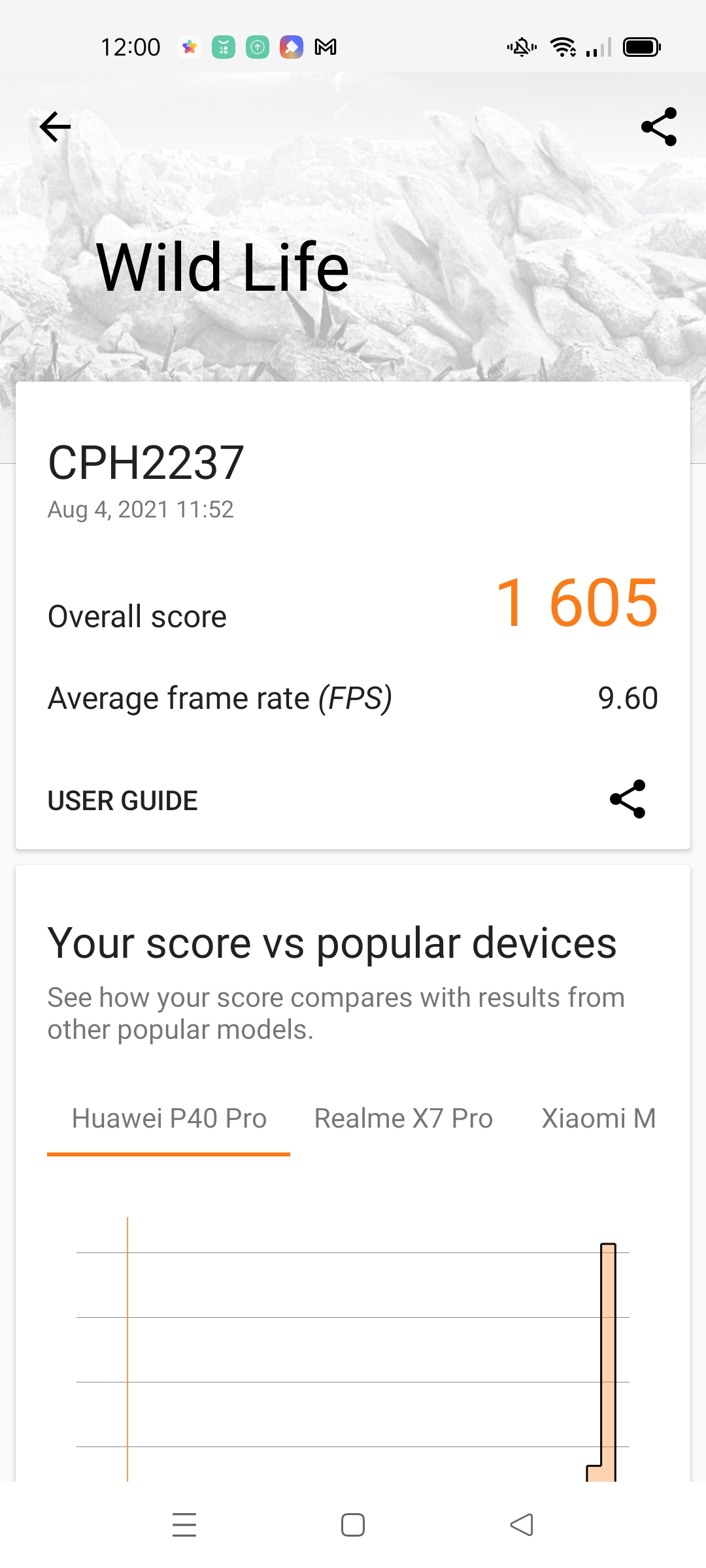The image size is (706, 1568).
Task: Share the Wild Life result from the top bar
Action: pos(658,127)
